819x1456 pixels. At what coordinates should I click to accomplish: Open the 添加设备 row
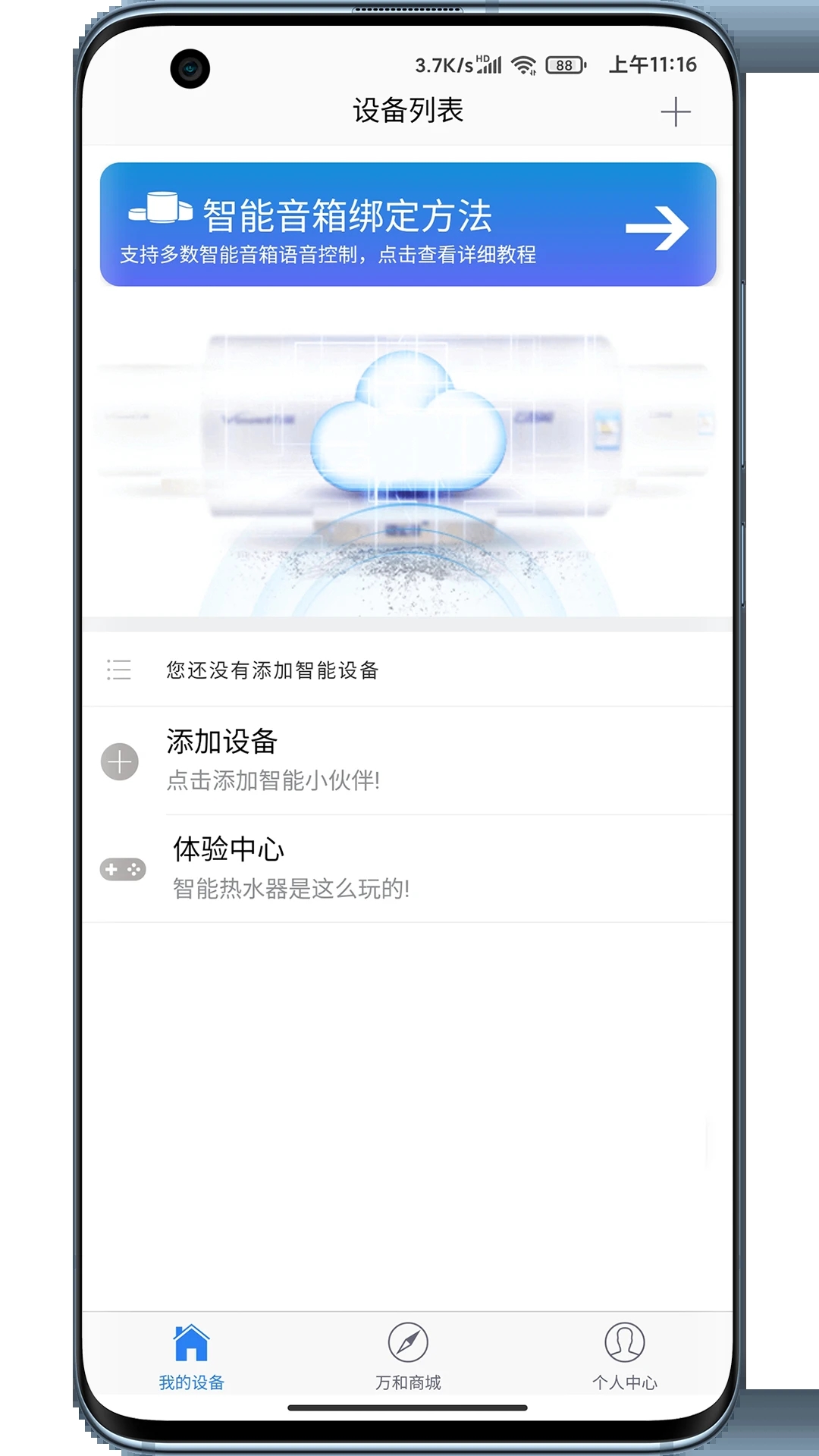408,761
